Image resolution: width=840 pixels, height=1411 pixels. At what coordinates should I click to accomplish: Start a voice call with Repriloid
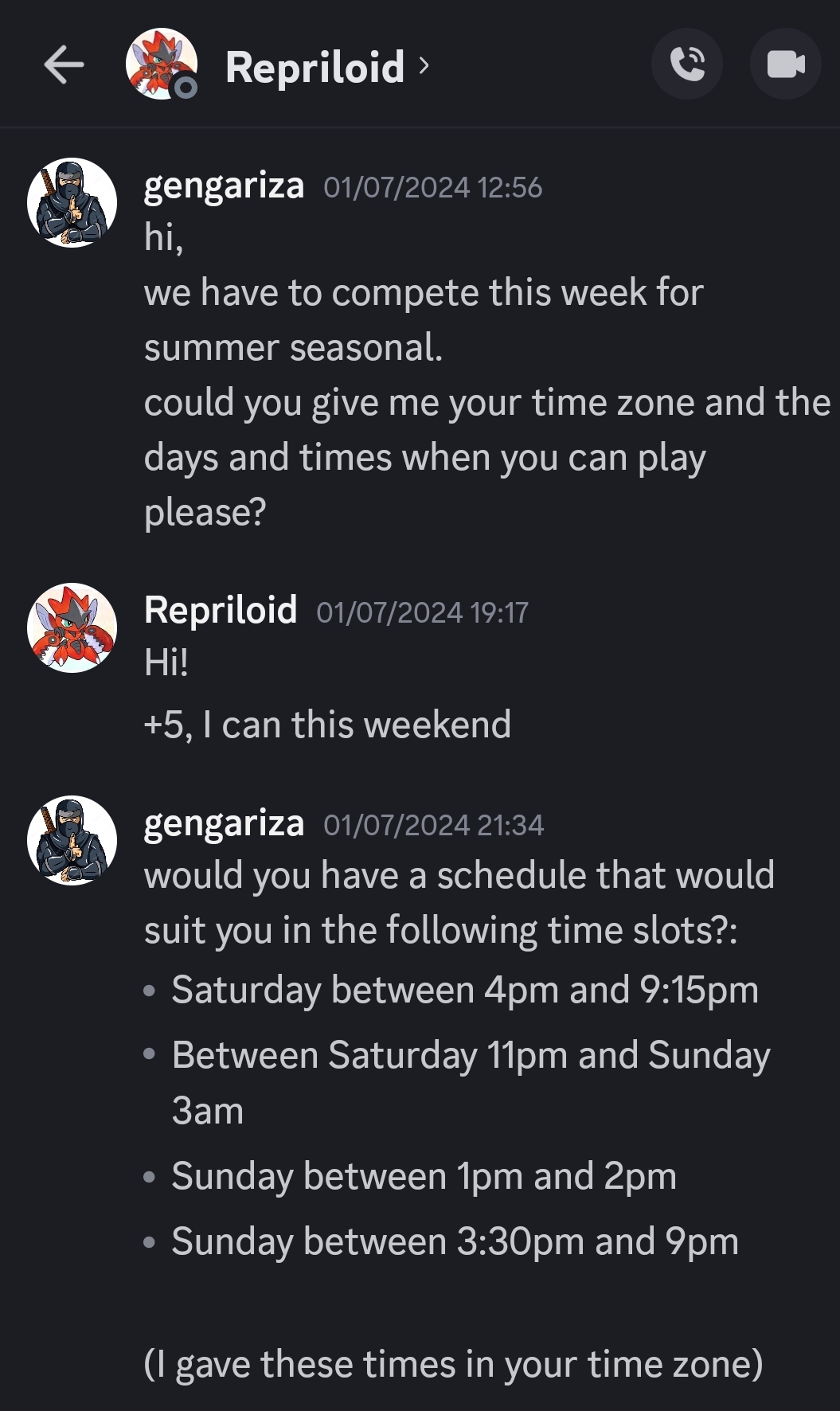point(687,64)
